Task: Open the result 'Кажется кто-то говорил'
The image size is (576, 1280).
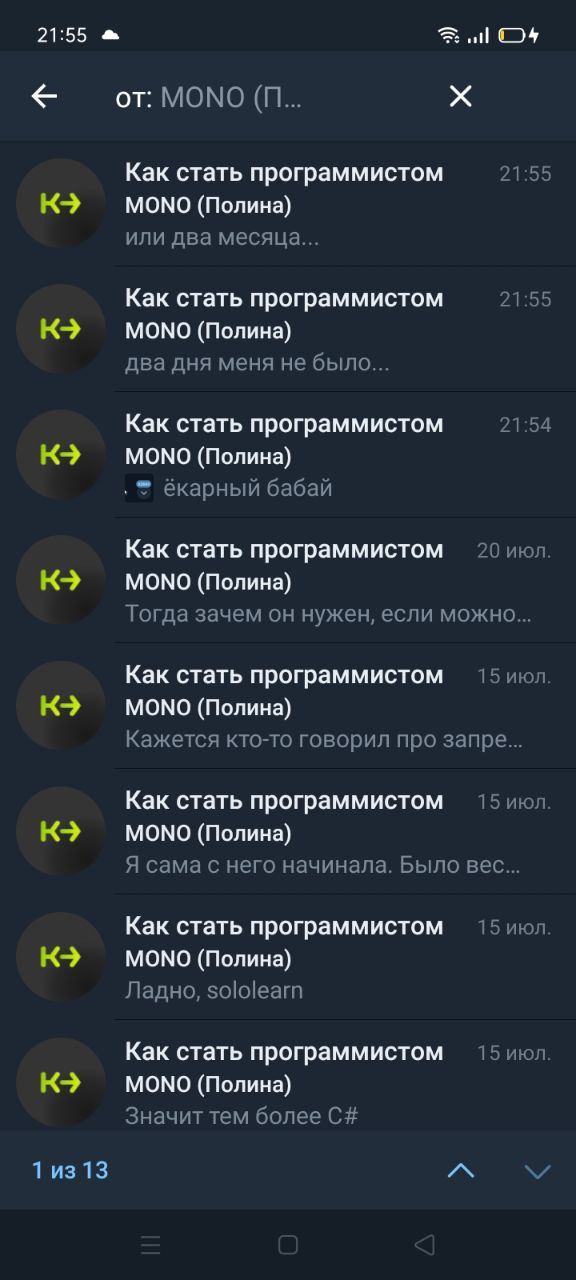Action: (288, 707)
